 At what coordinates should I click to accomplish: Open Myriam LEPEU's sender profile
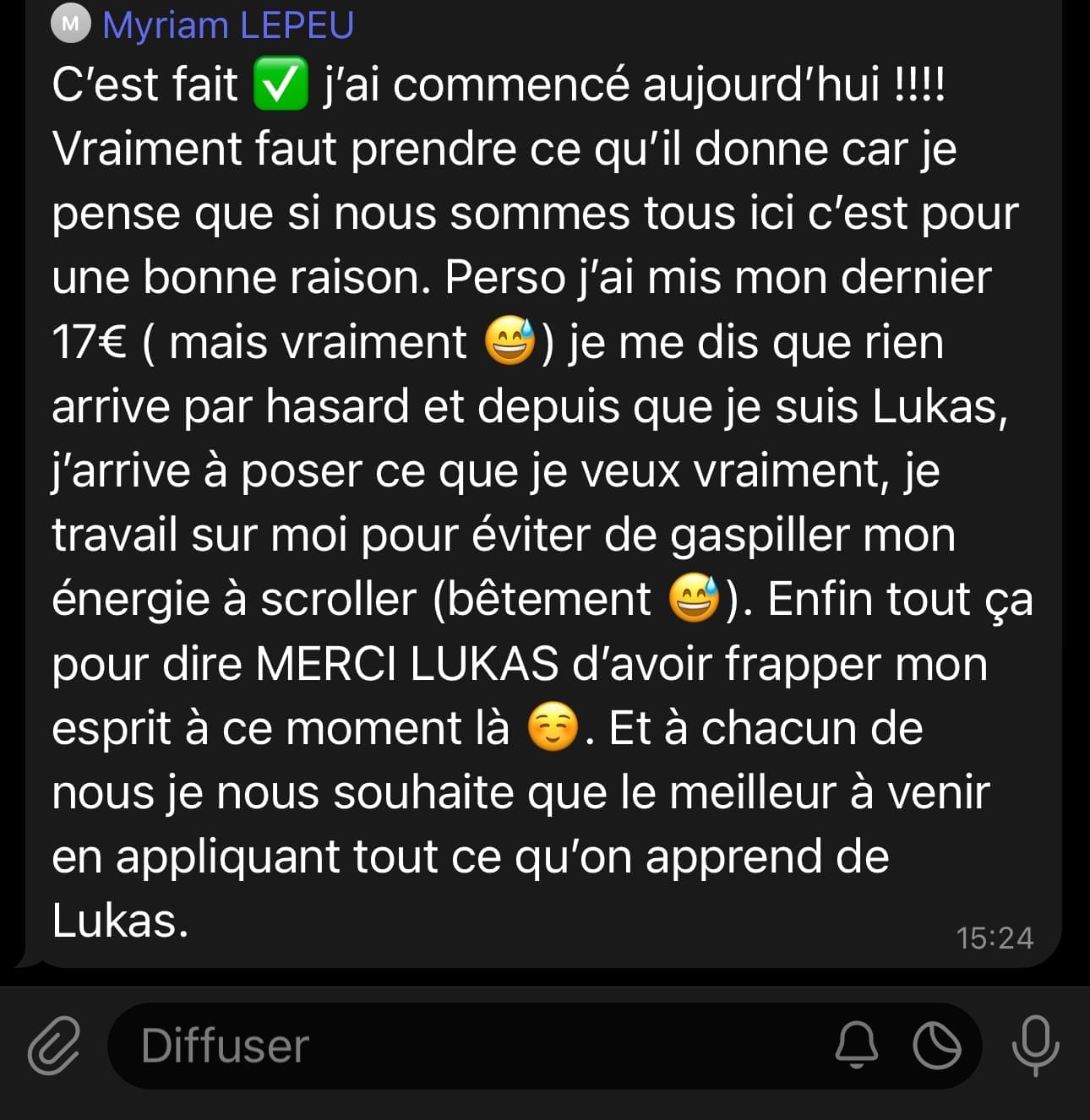(x=227, y=24)
